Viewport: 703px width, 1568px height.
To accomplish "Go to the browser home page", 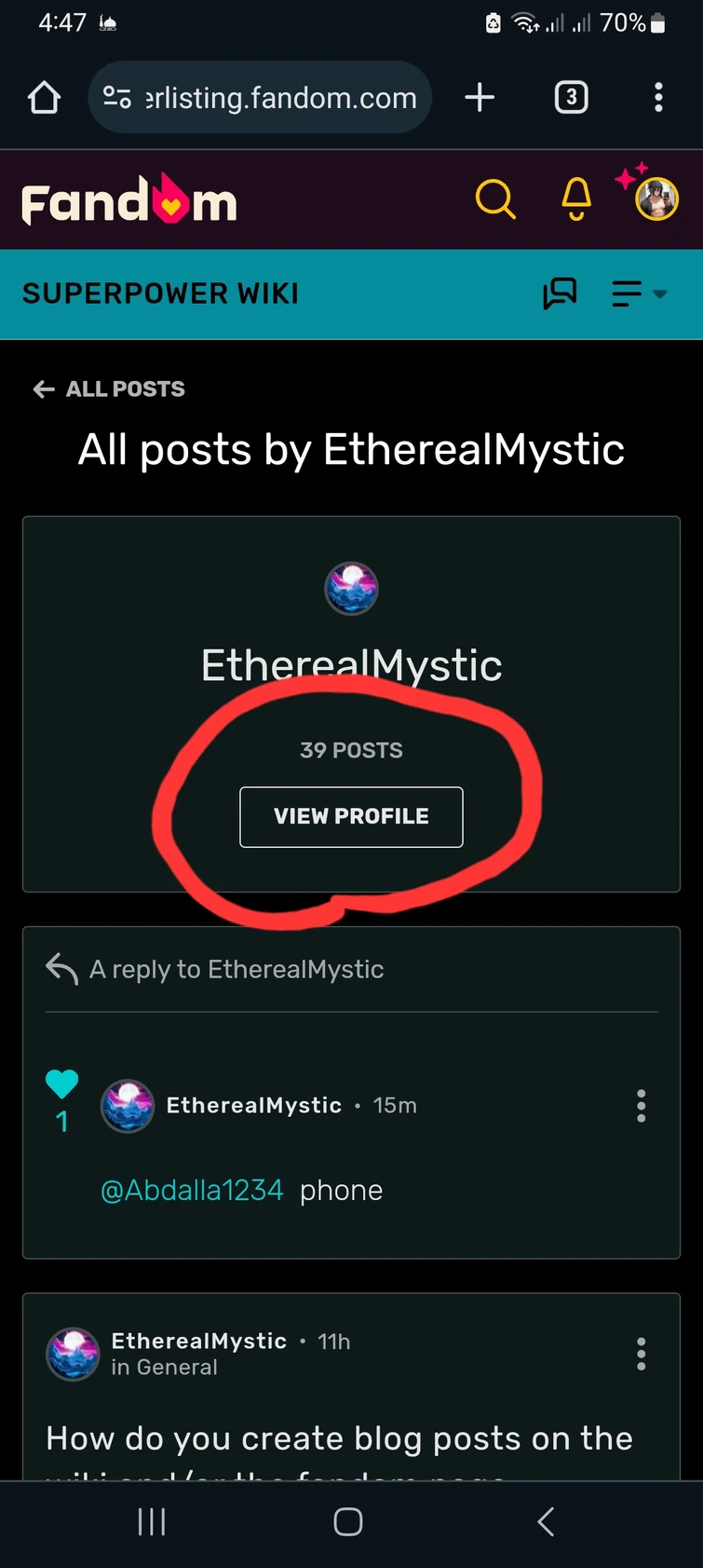I will coord(44,97).
